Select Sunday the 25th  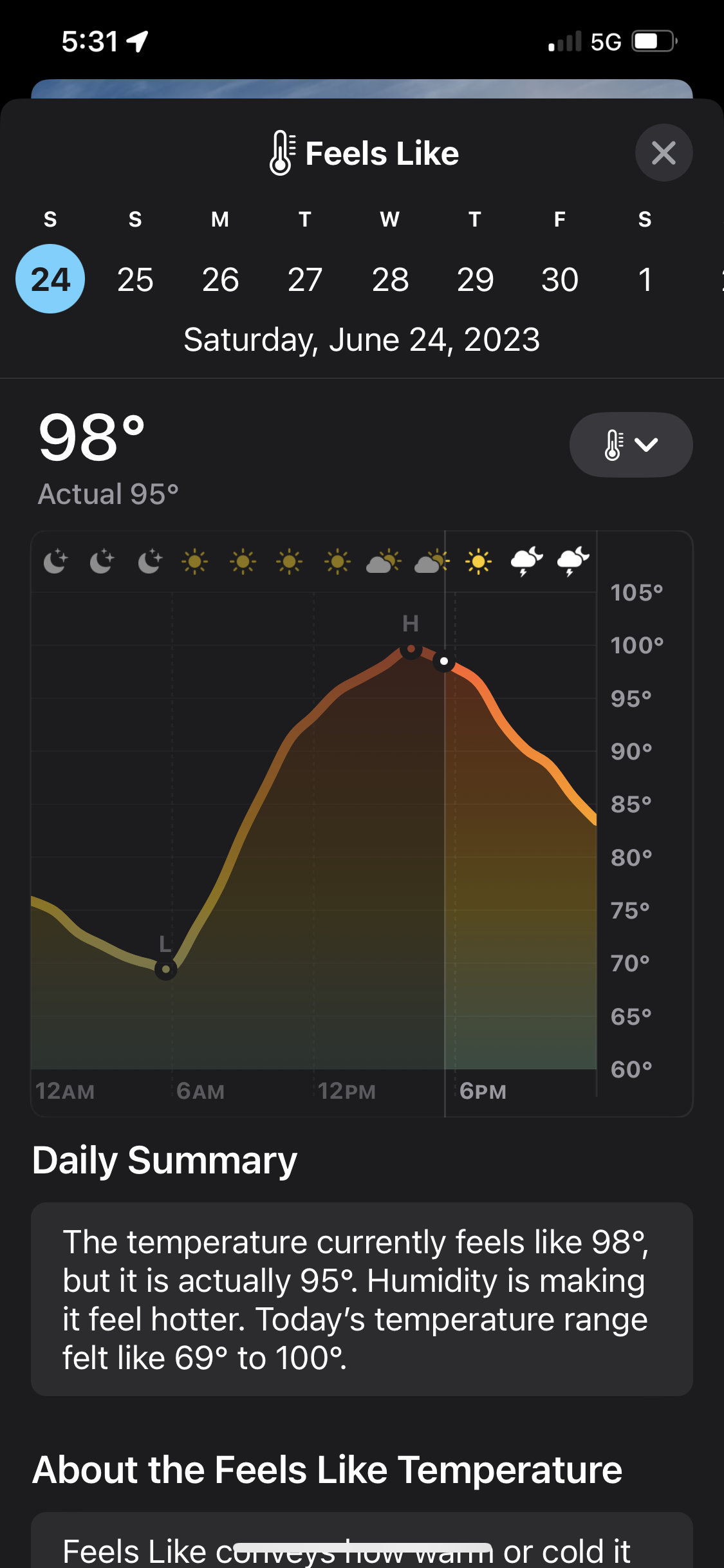pyautogui.click(x=135, y=279)
